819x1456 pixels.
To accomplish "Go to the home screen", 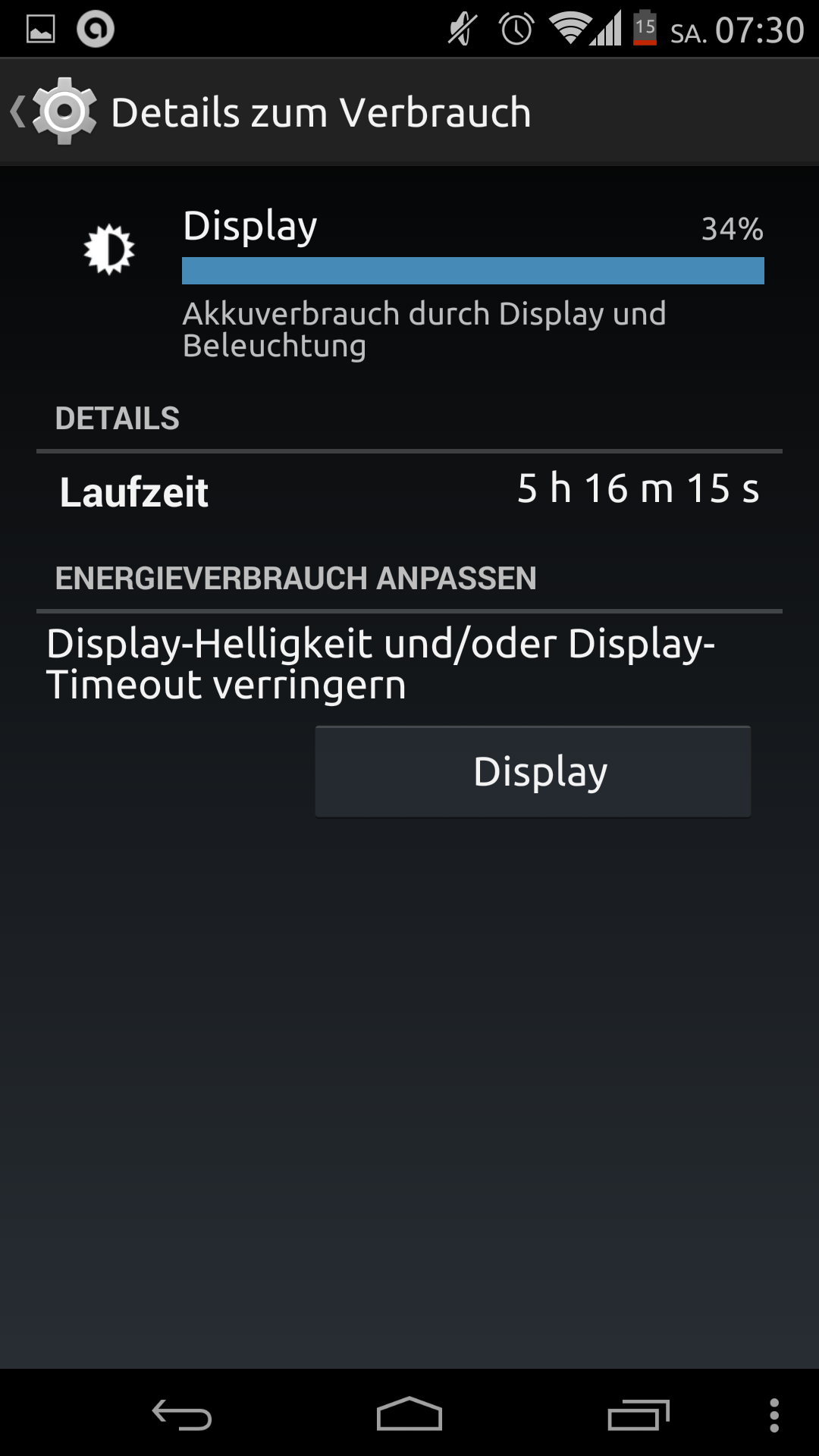I will click(x=409, y=1415).
